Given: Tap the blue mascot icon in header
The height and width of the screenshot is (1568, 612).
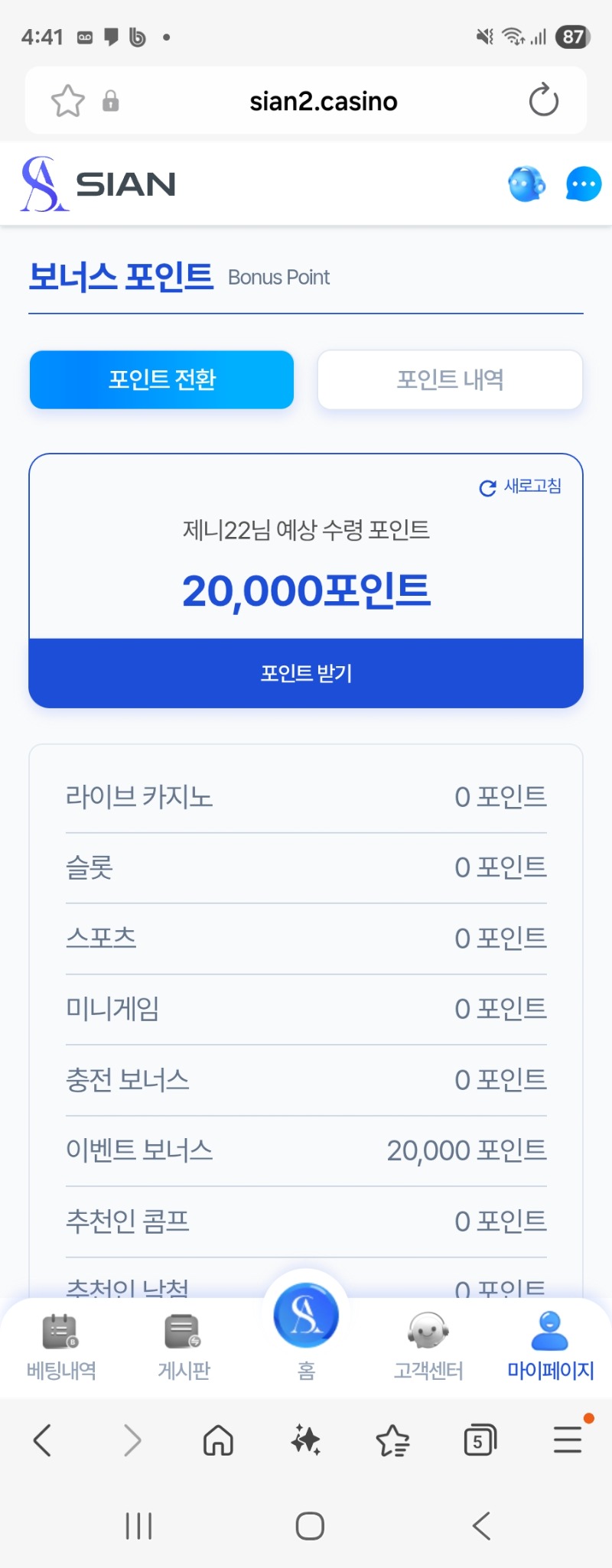Looking at the screenshot, I should pyautogui.click(x=526, y=184).
